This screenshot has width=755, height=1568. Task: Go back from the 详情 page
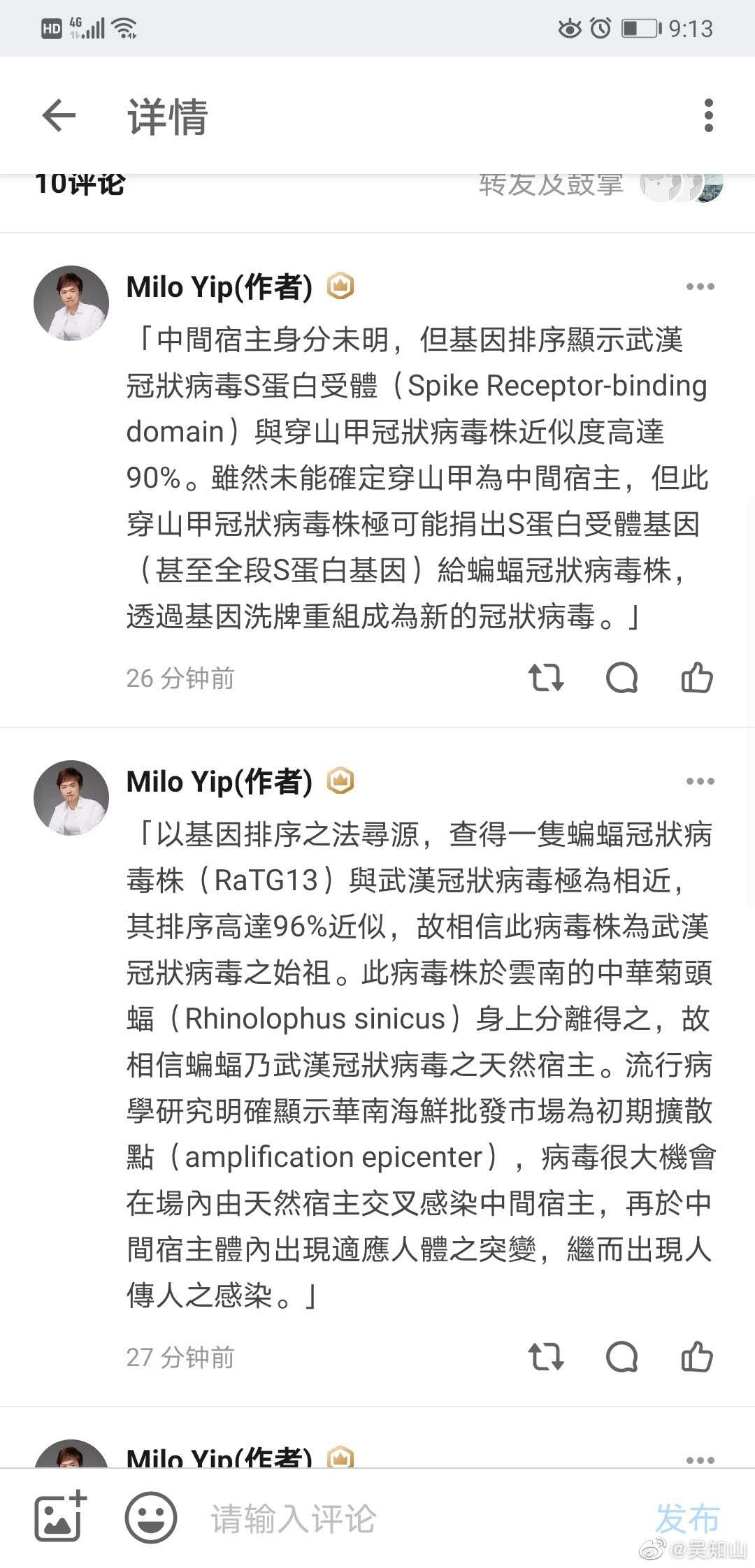coord(59,115)
